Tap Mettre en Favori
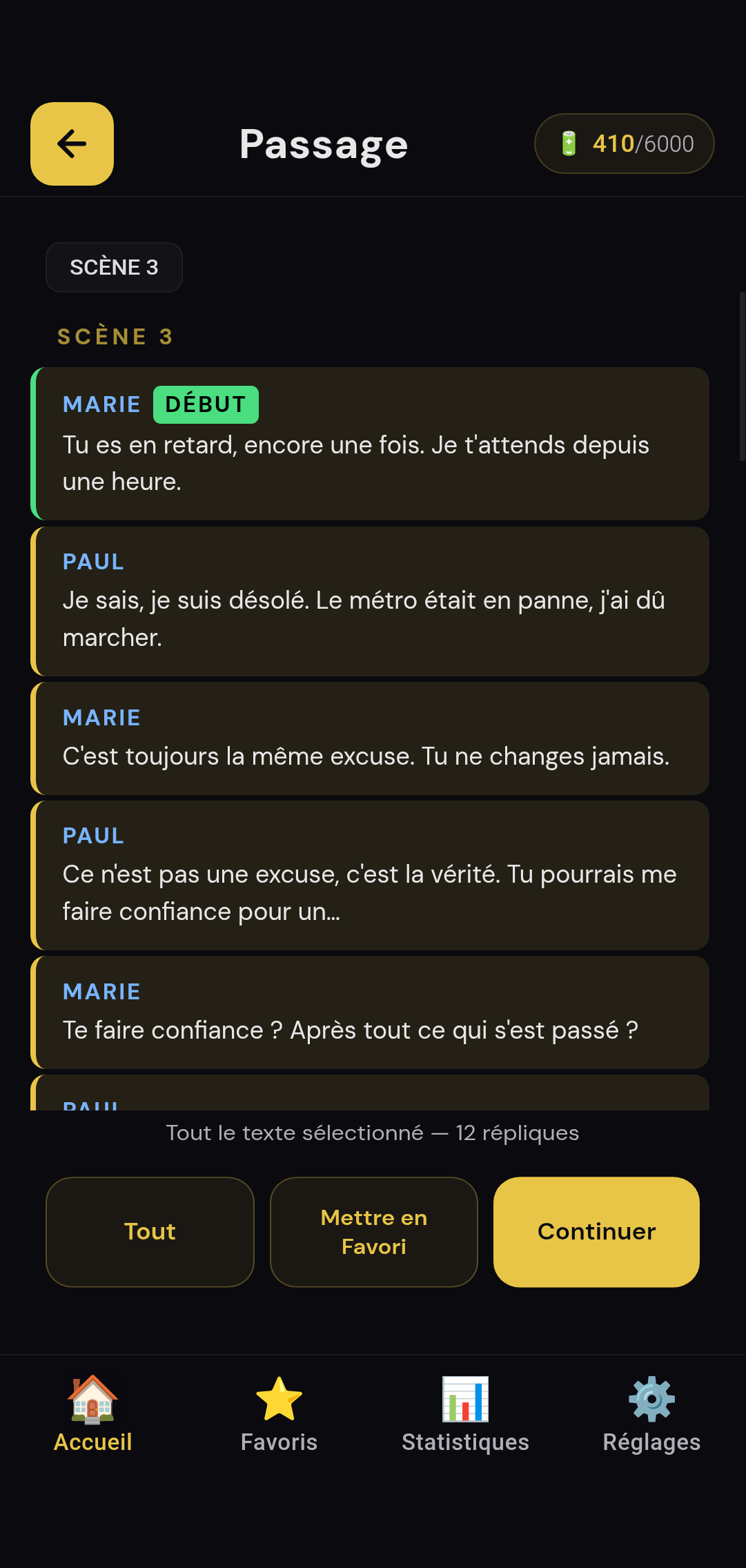Image resolution: width=746 pixels, height=1568 pixels. click(x=373, y=1232)
